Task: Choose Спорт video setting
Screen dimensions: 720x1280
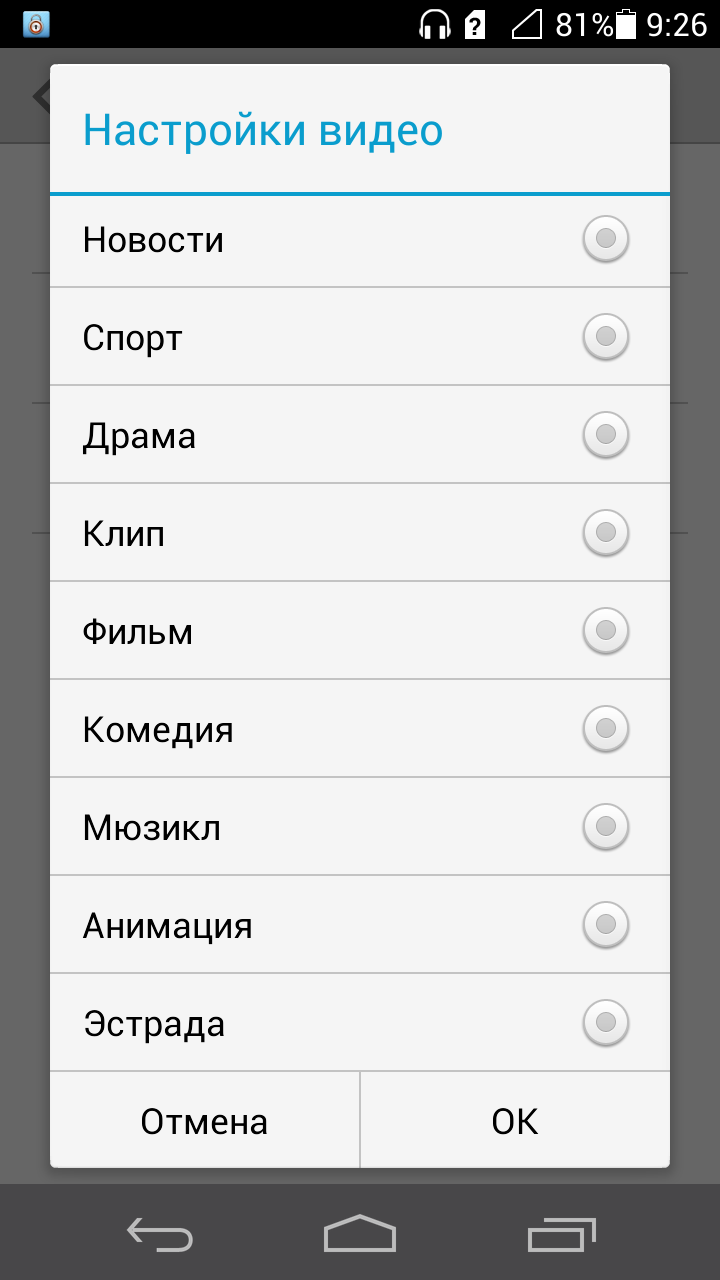Action: [x=360, y=337]
